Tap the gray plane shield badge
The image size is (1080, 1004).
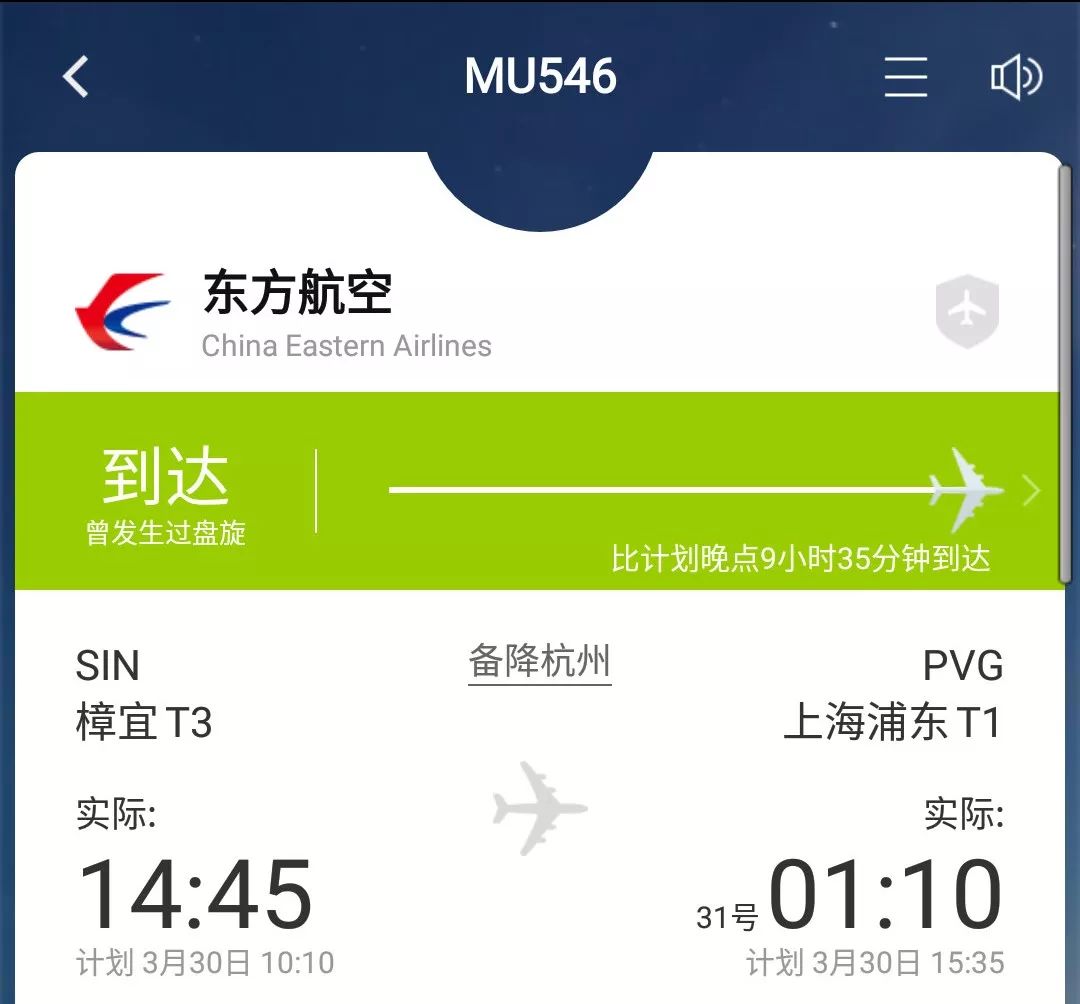pyautogui.click(x=967, y=312)
